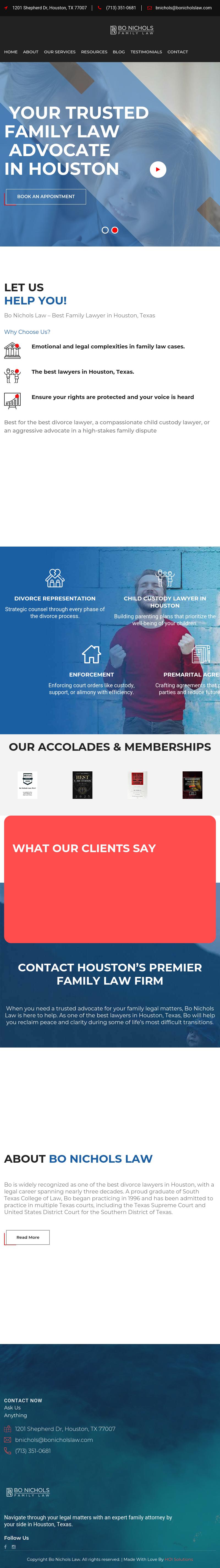Open the Divorce Representation service
The image size is (220, 1568).
pos(55,598)
